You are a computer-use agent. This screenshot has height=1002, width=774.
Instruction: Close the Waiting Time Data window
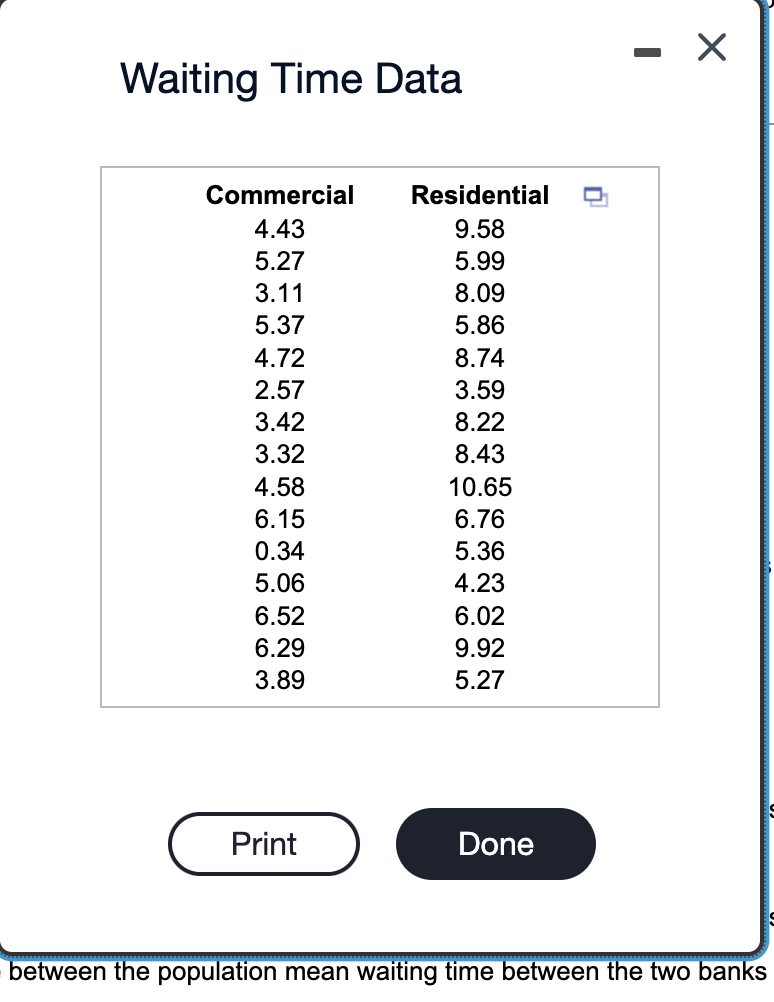[711, 47]
